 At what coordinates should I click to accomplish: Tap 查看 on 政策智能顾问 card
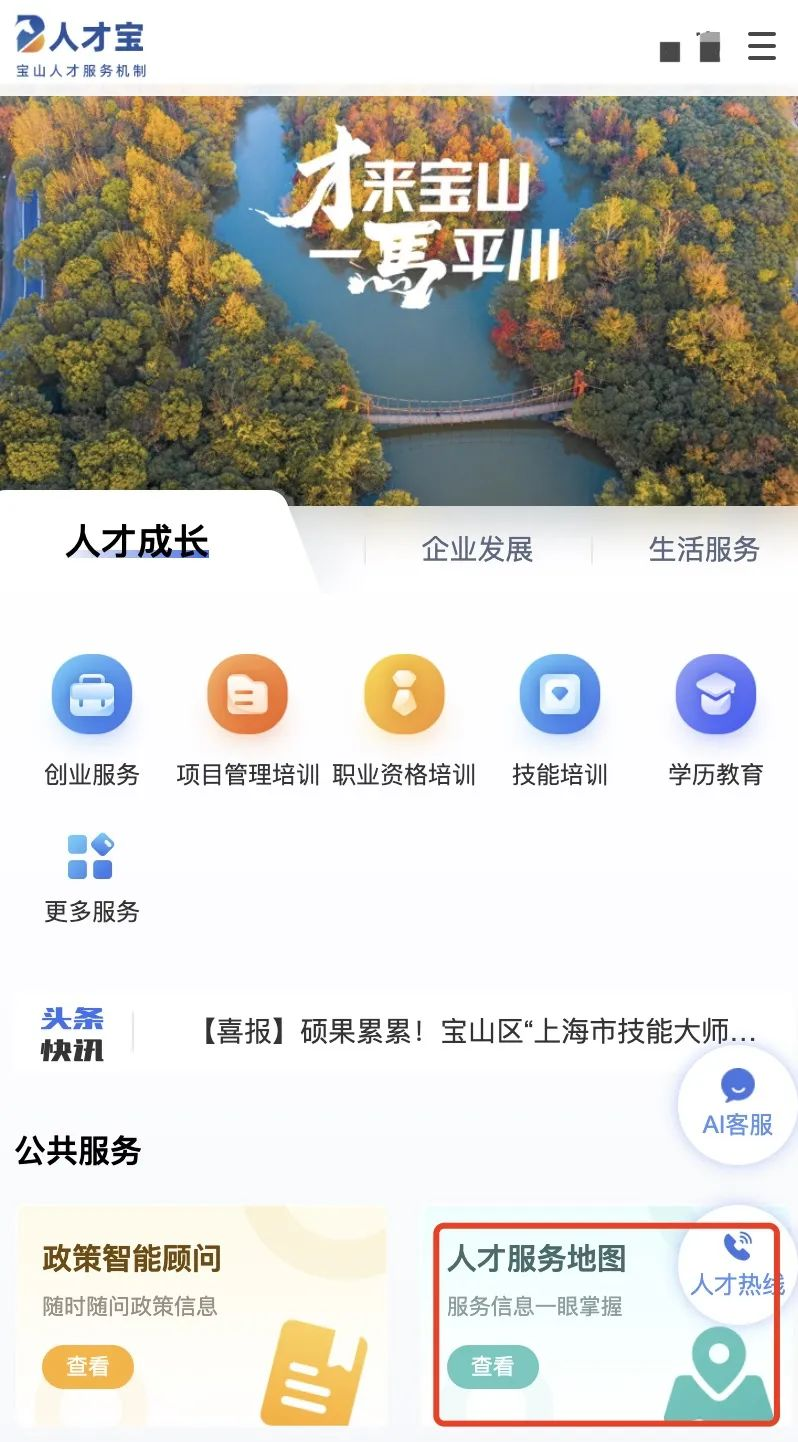[x=88, y=1366]
